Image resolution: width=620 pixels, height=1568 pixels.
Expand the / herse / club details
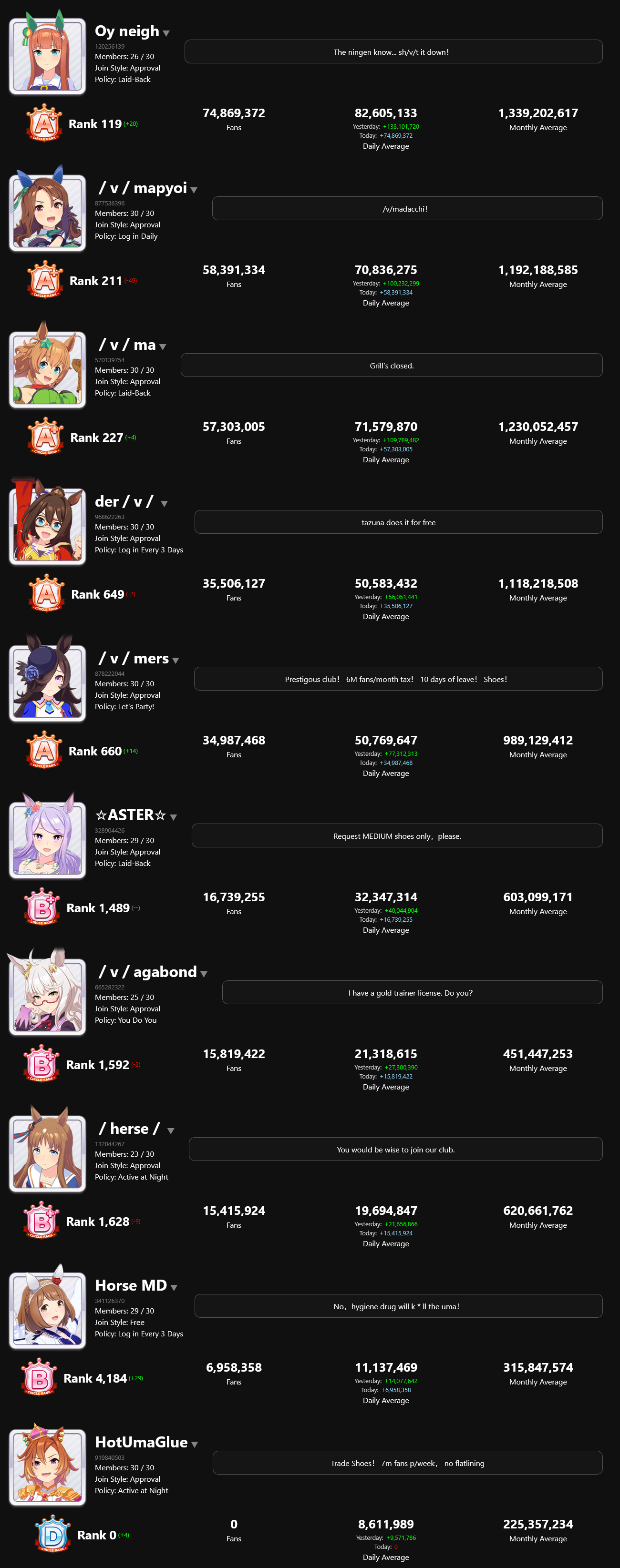(171, 1131)
